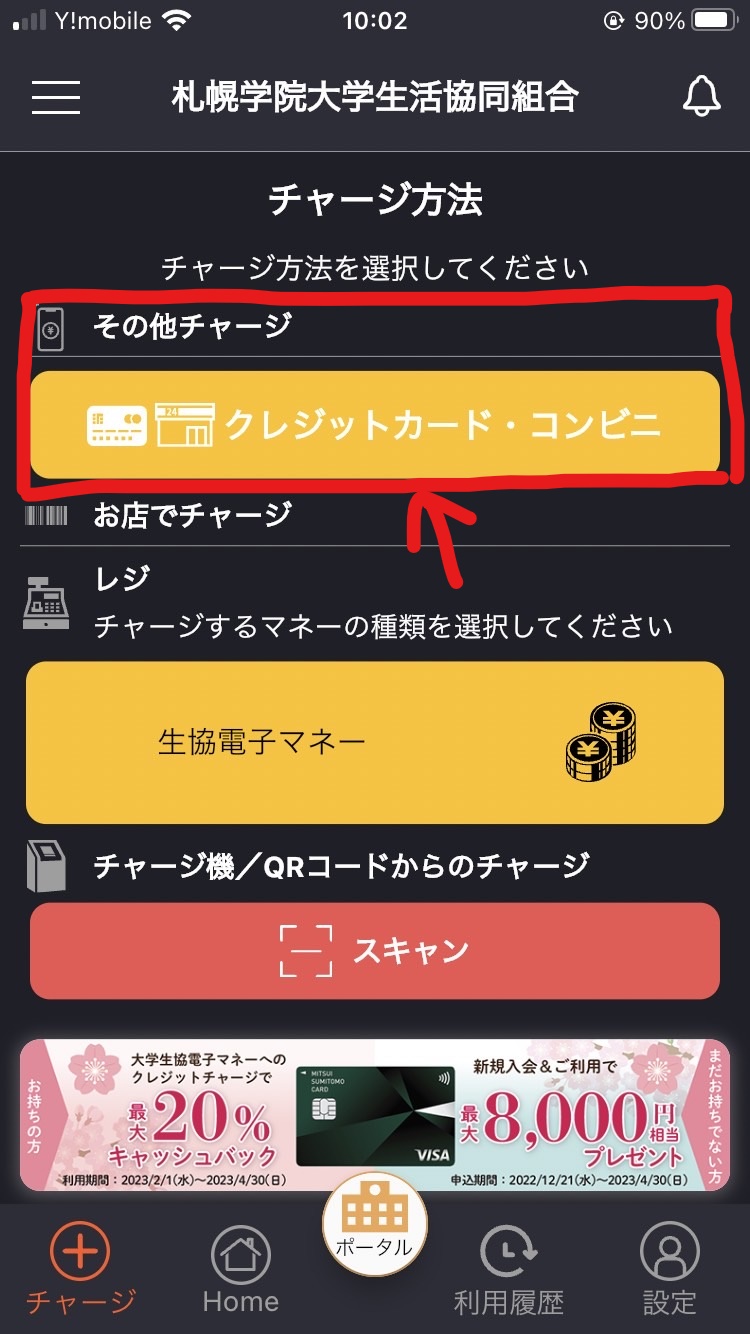Open the hamburger menu
The image size is (750, 1334).
55,96
